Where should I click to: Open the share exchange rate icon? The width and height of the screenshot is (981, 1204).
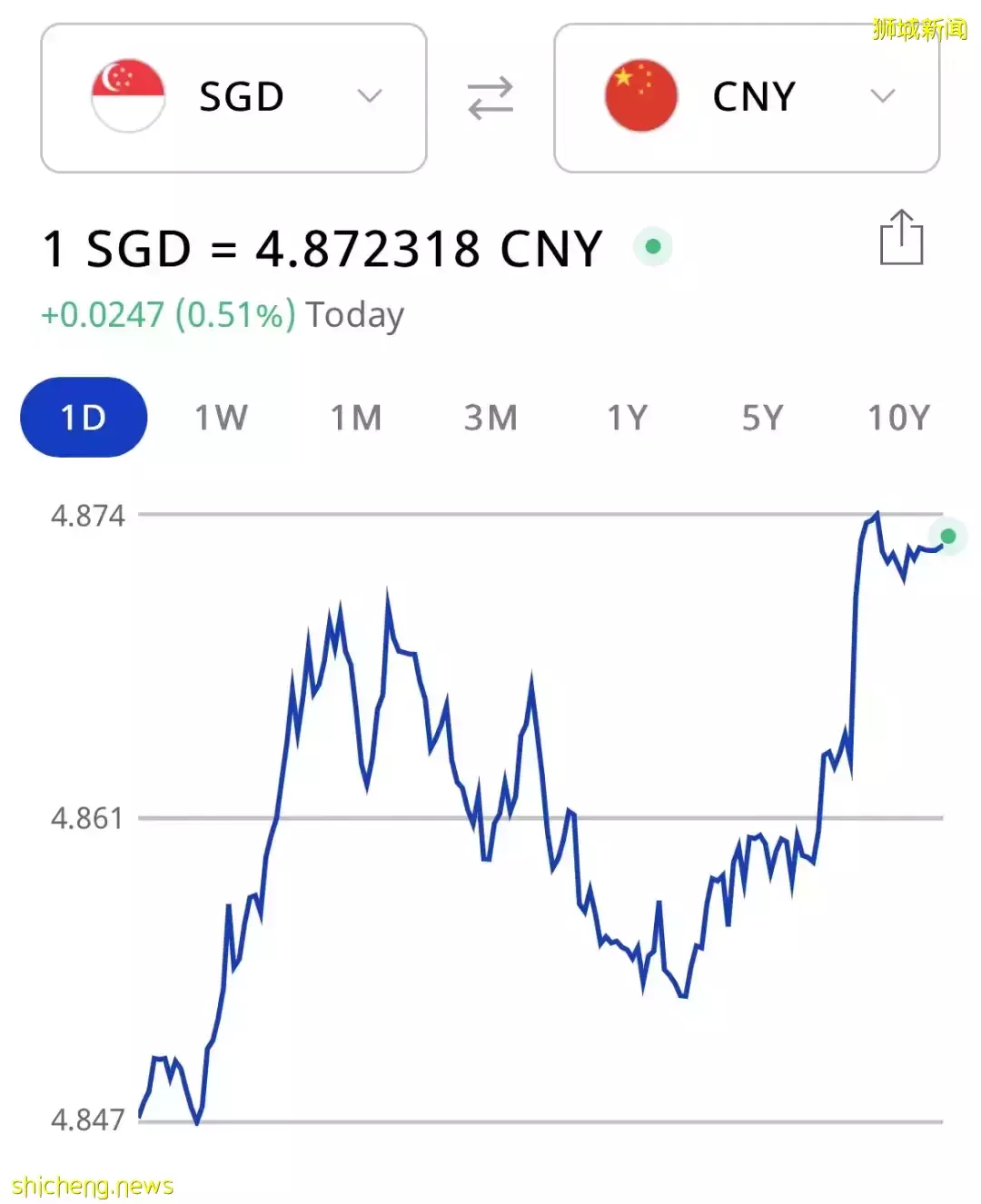click(x=901, y=239)
